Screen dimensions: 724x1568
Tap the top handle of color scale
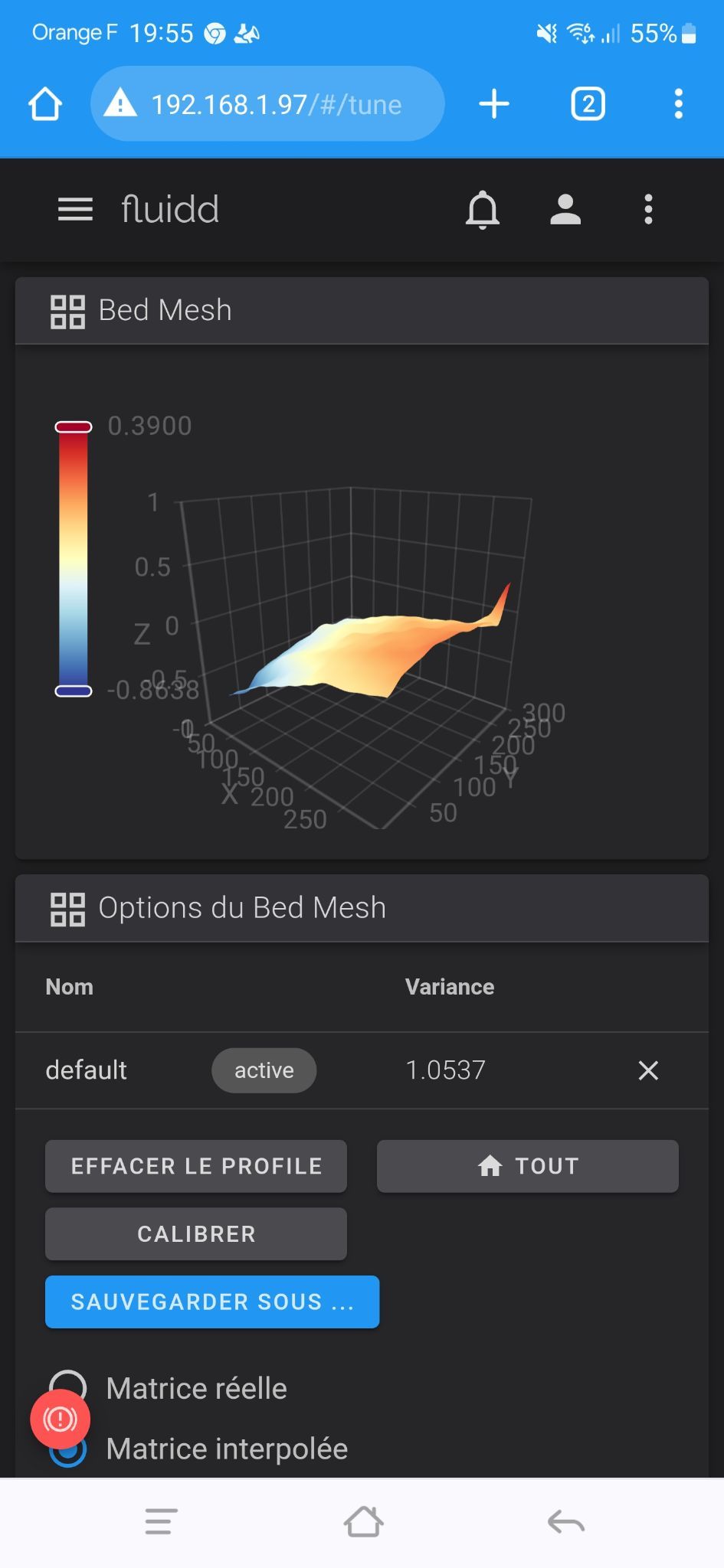coord(74,426)
